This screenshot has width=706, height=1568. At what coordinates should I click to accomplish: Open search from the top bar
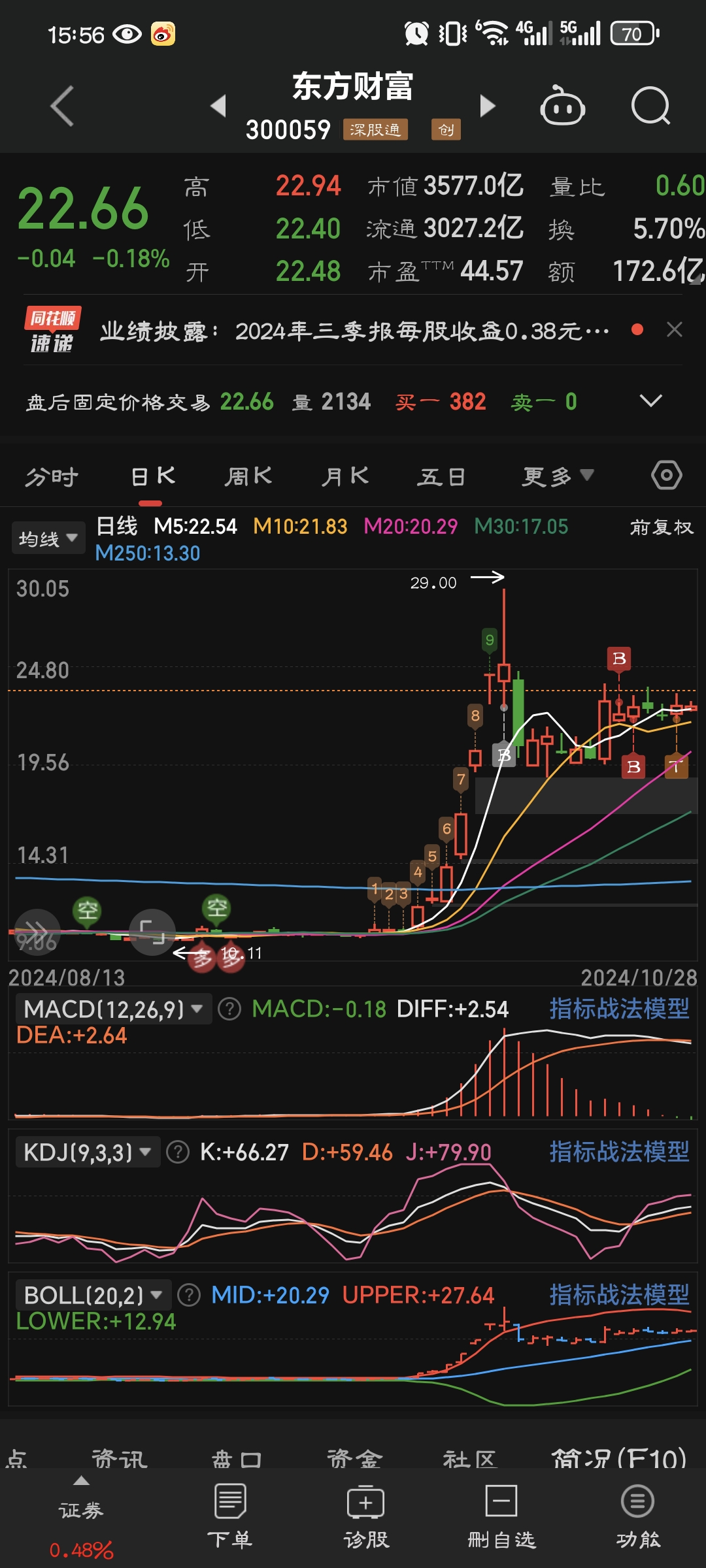point(650,106)
